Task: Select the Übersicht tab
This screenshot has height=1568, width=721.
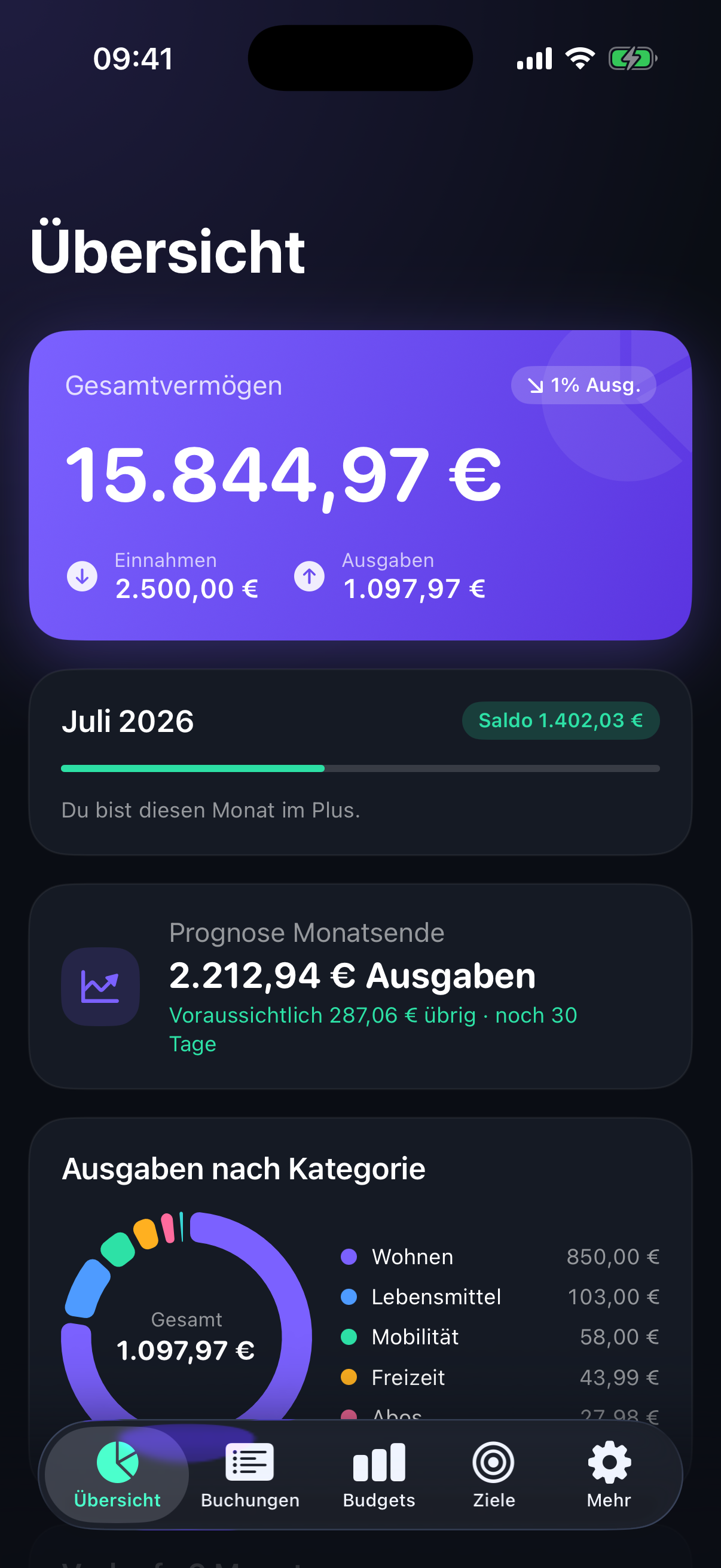Action: (x=117, y=1475)
